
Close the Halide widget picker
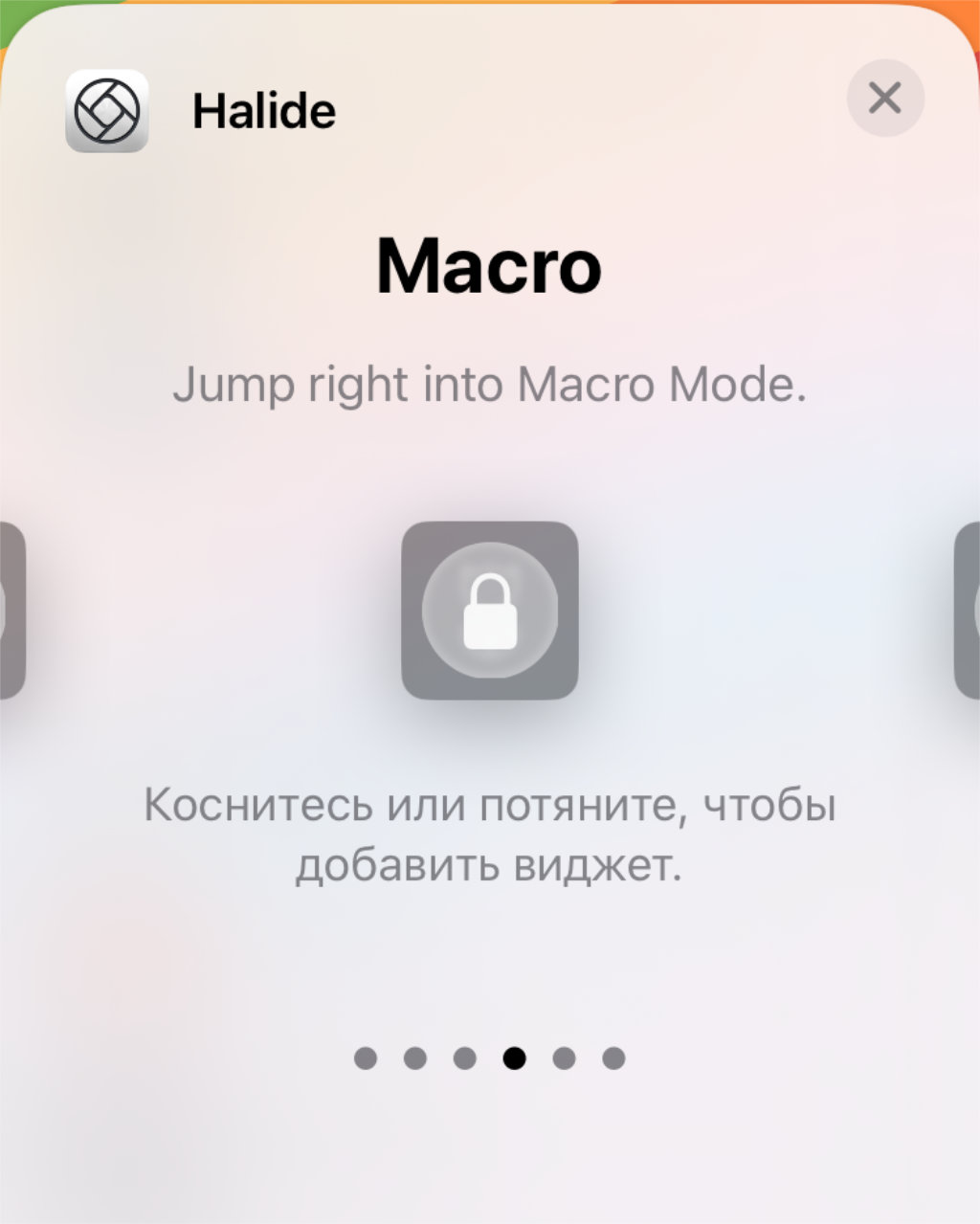884,98
